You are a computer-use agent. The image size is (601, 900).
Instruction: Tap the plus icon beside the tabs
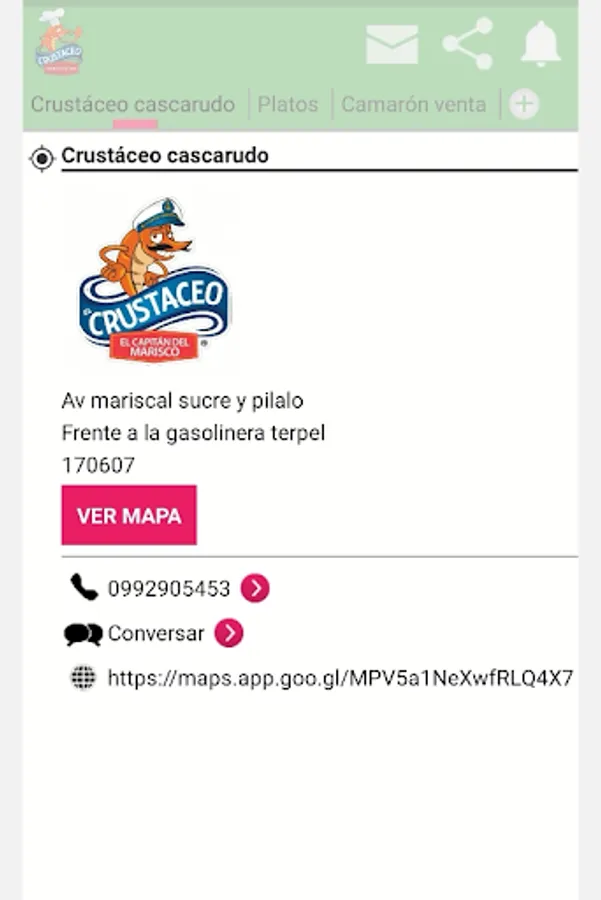tap(524, 104)
